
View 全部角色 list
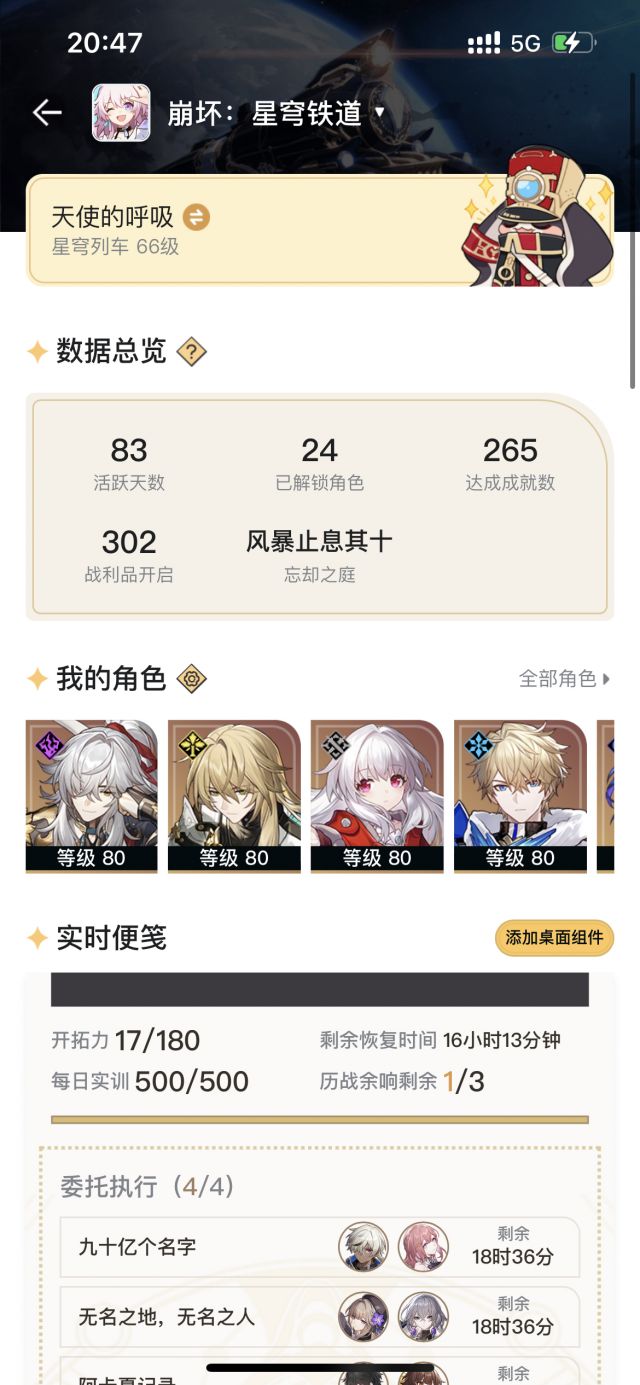[564, 679]
